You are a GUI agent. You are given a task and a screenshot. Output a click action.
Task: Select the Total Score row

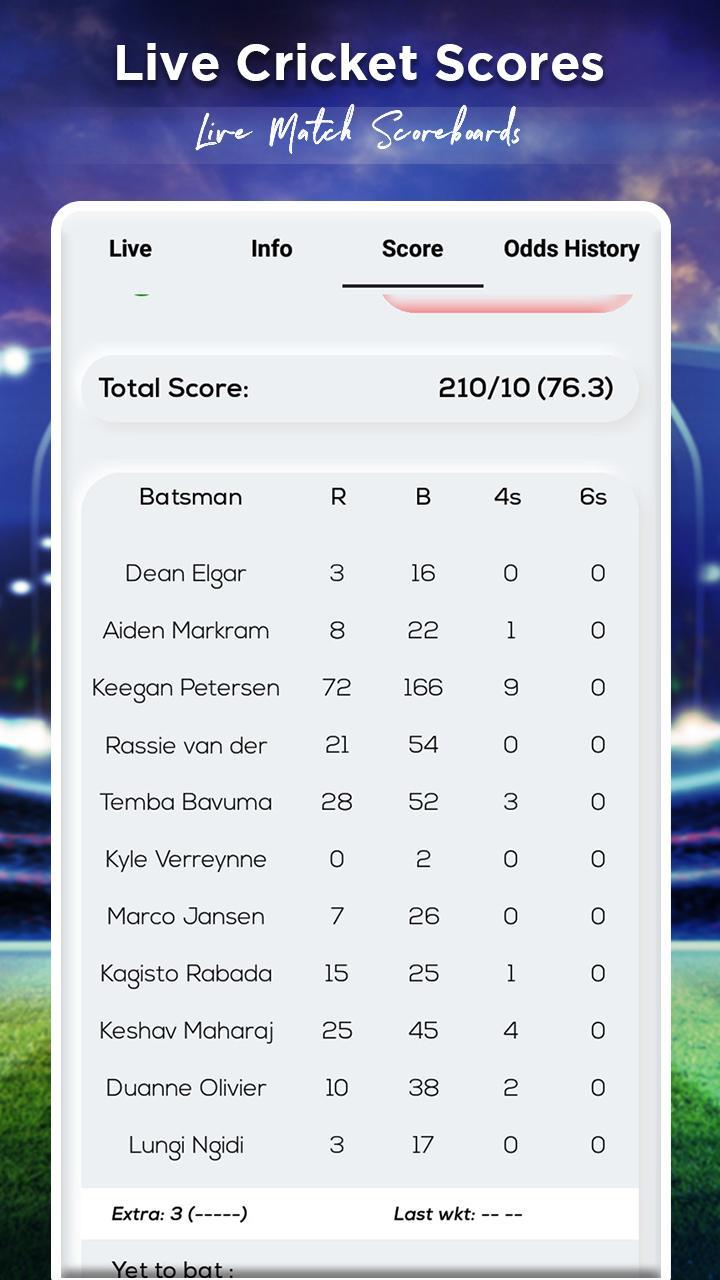(360, 388)
